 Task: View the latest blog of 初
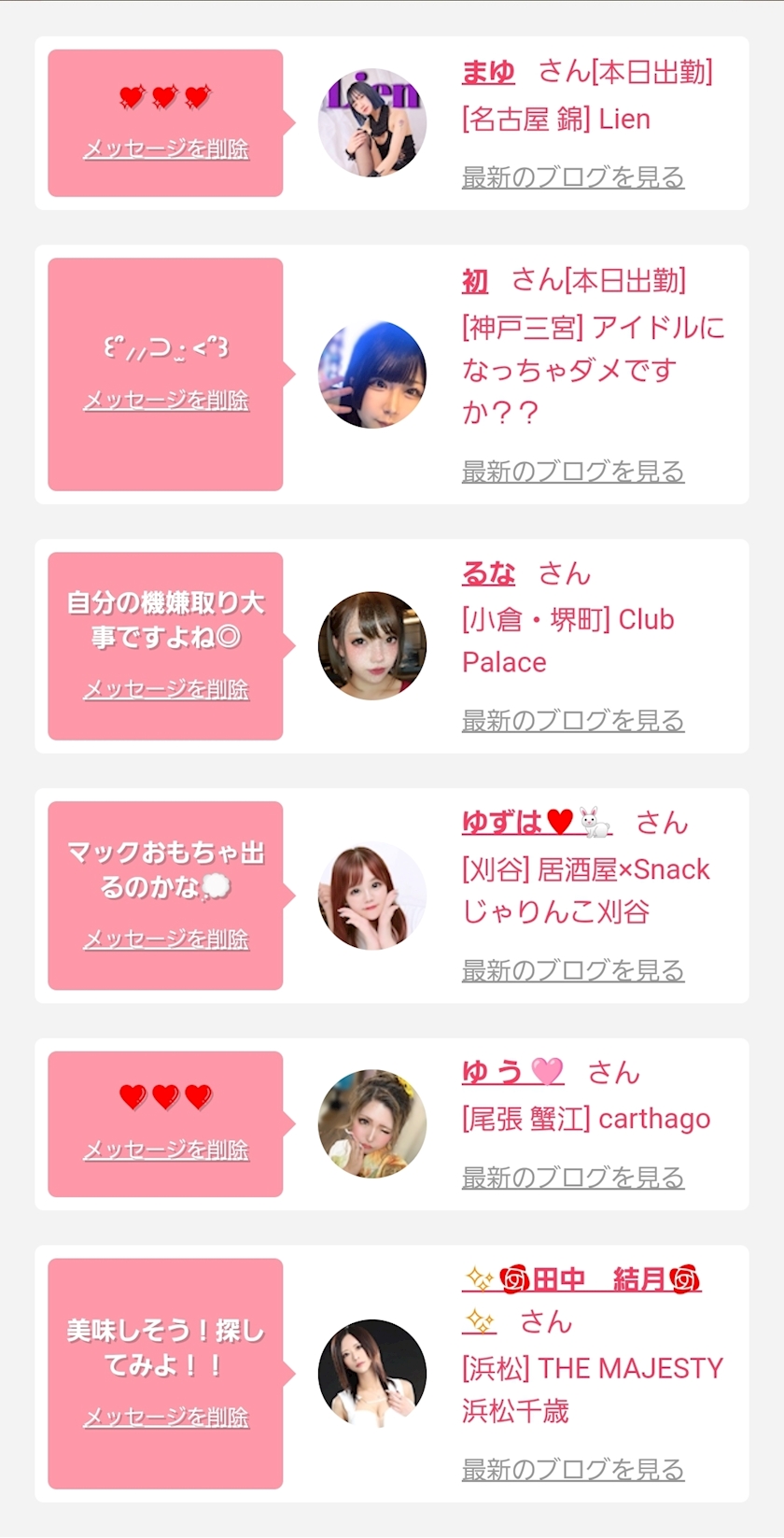(572, 472)
